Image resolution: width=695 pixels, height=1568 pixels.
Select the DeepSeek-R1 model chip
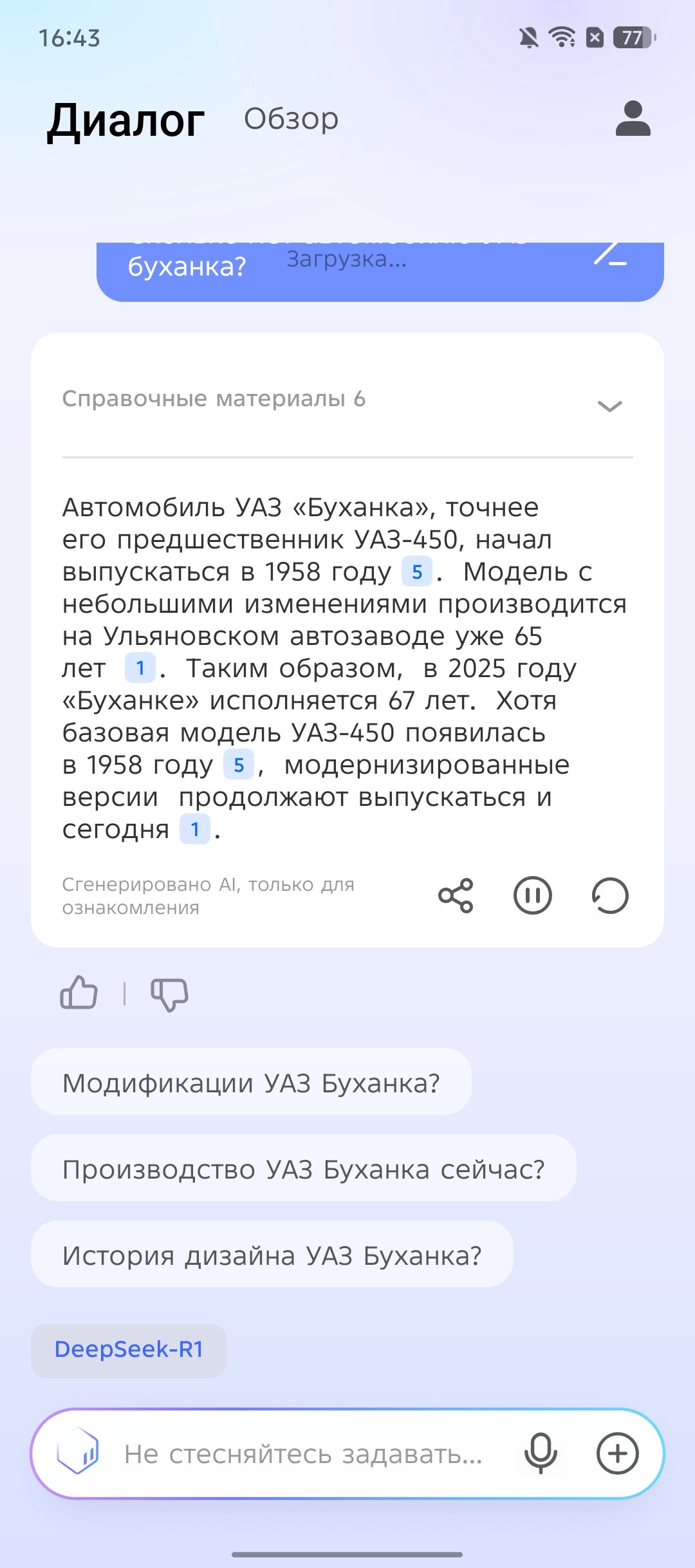[129, 1349]
